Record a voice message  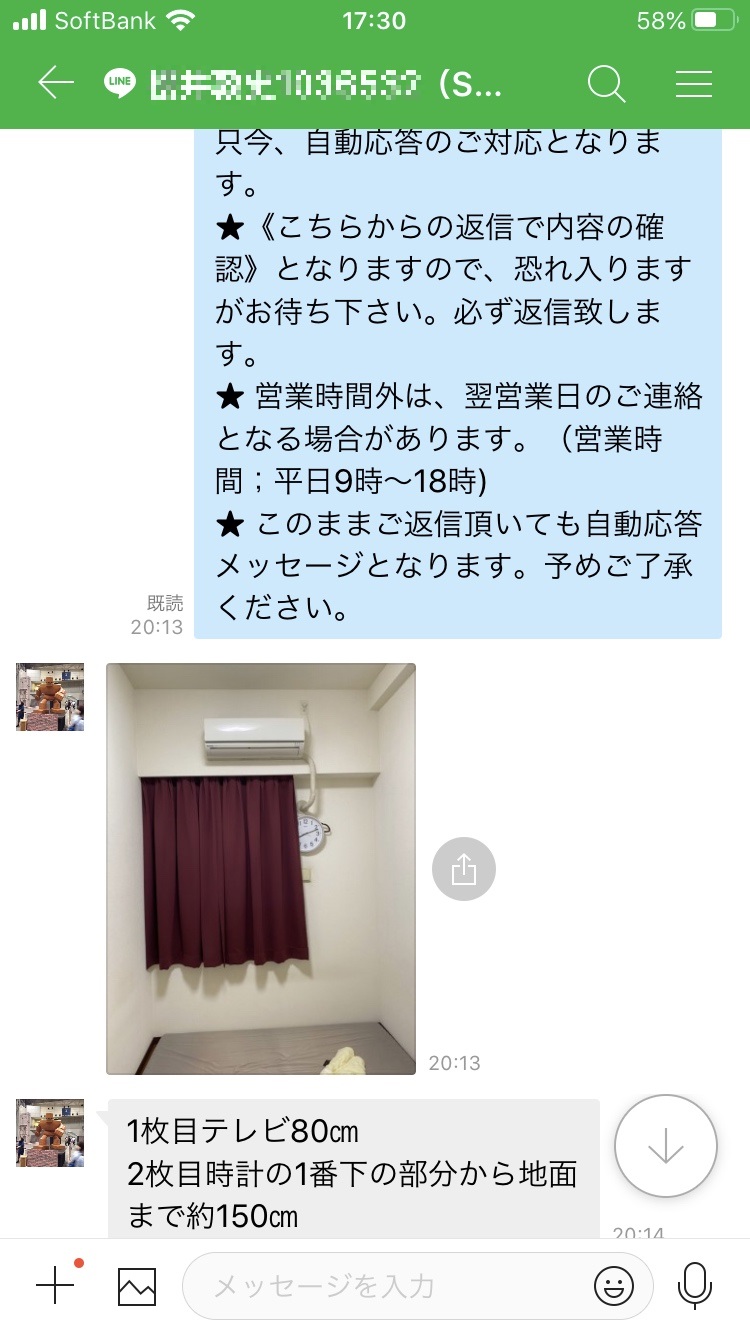(x=694, y=1286)
